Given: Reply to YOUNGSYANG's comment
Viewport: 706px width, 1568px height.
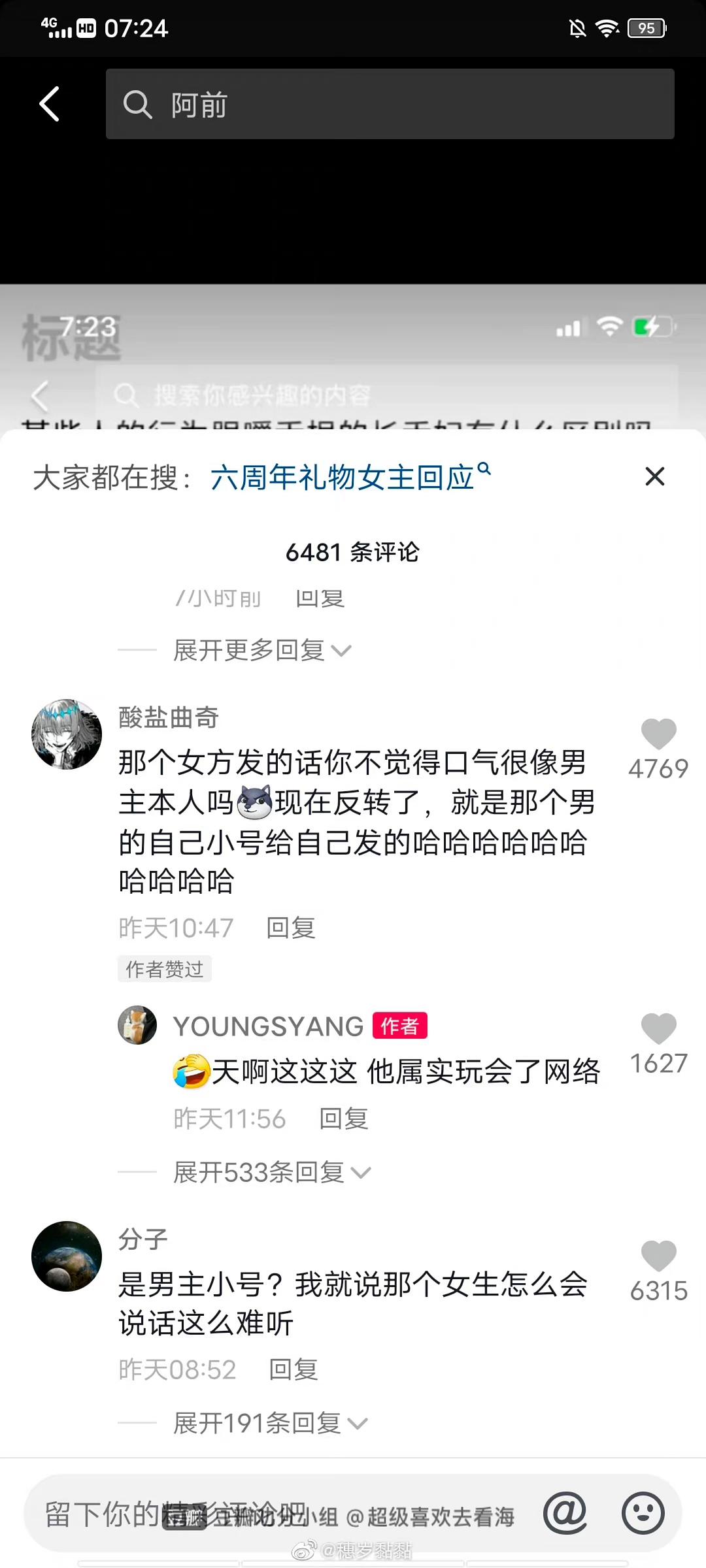Looking at the screenshot, I should tap(344, 1119).
